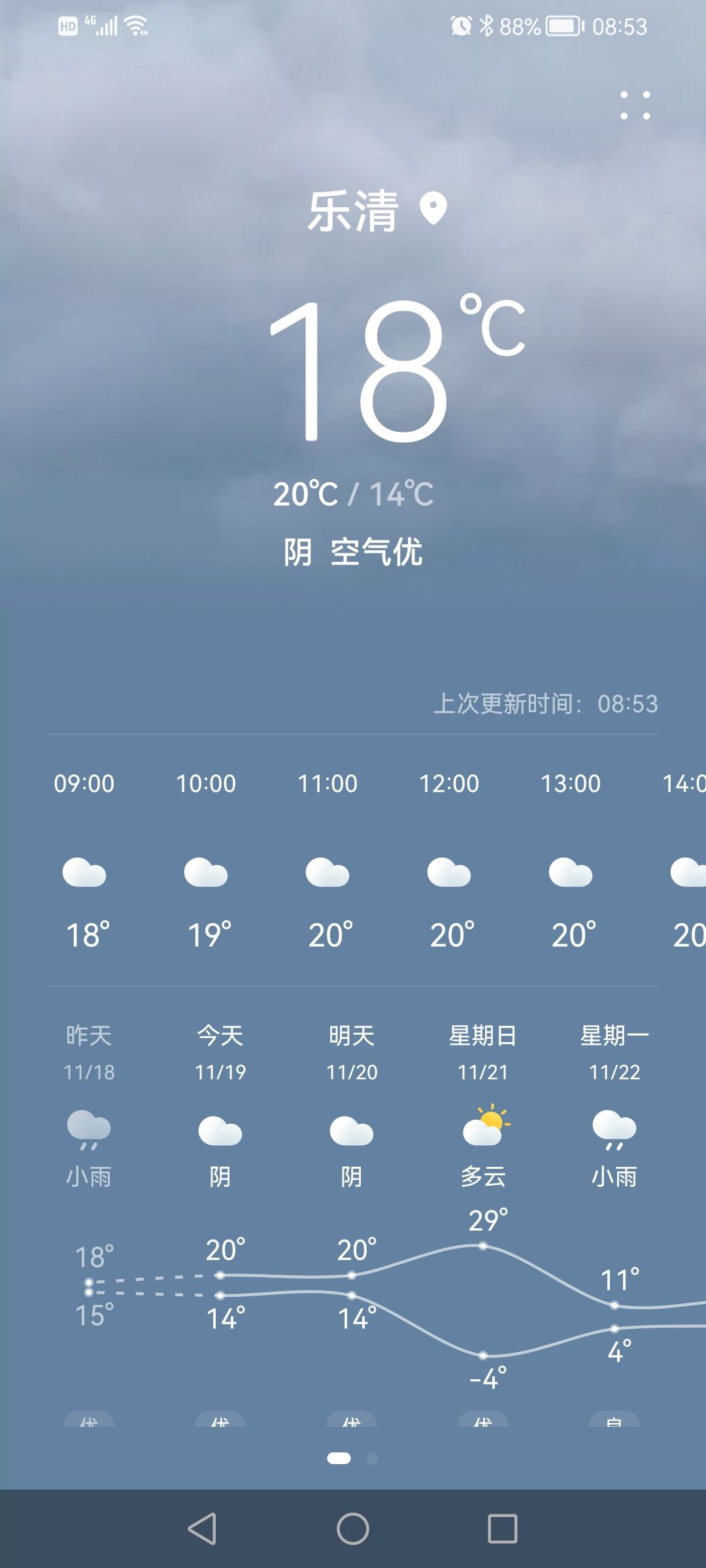Go back with the system back button

[x=202, y=1528]
